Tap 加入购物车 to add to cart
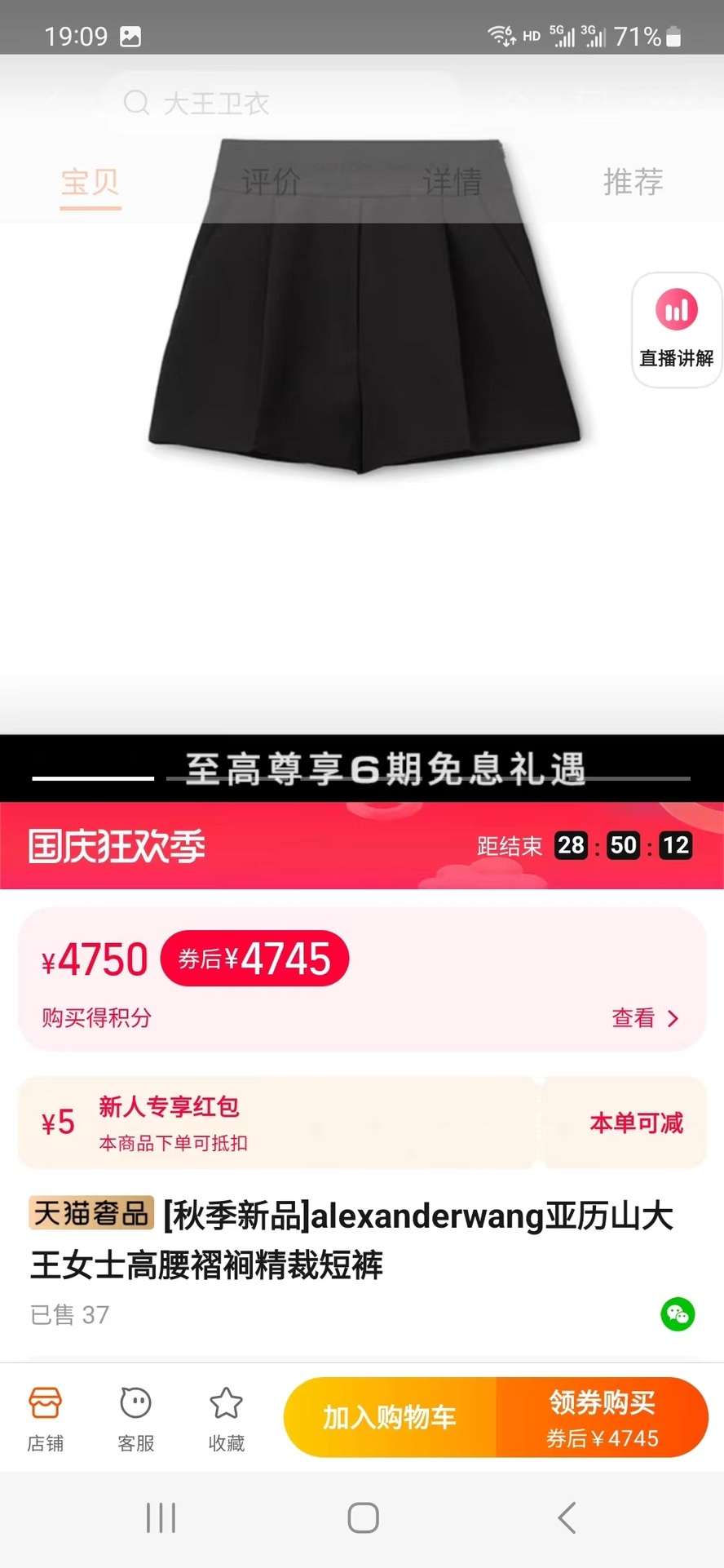The image size is (724, 1568). click(x=390, y=1418)
